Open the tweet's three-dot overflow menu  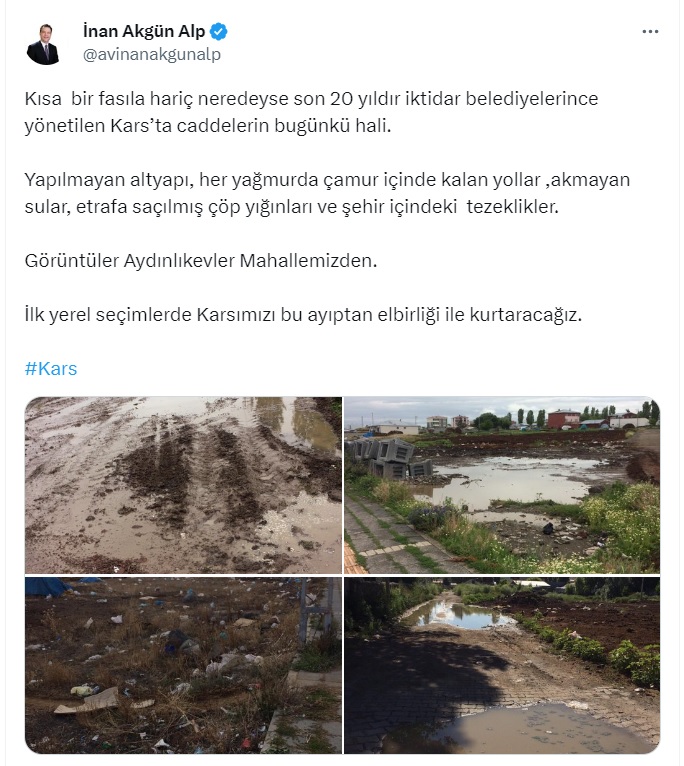(x=650, y=32)
